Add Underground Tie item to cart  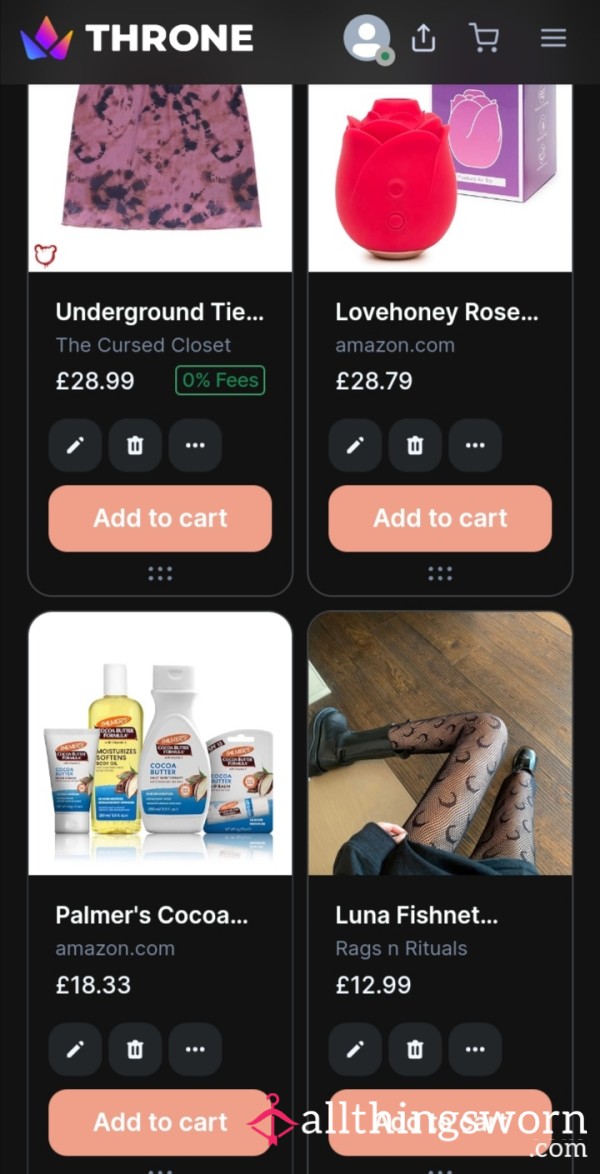(160, 518)
